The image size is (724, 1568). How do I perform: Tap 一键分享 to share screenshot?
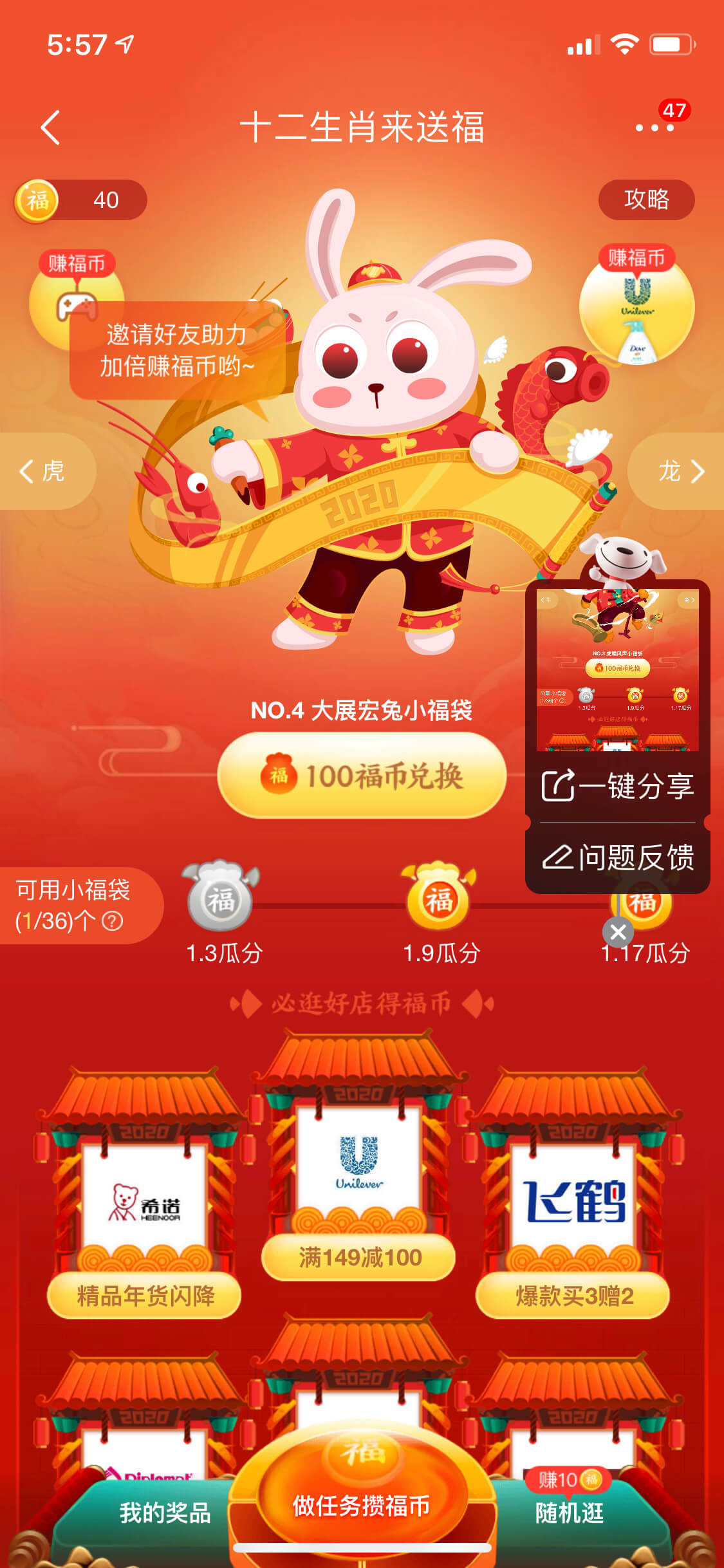click(618, 787)
